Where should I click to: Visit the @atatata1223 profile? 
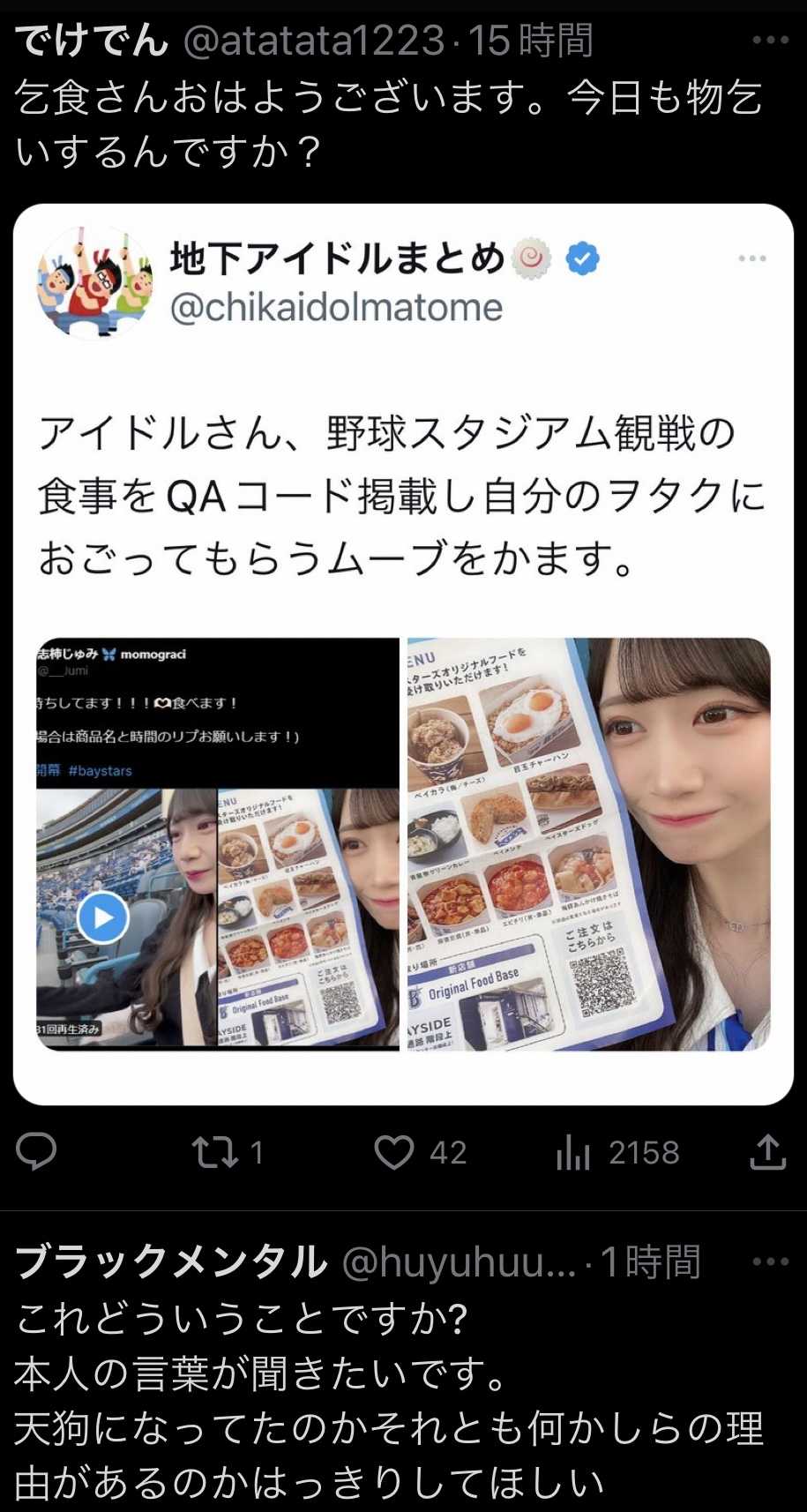coord(313,41)
